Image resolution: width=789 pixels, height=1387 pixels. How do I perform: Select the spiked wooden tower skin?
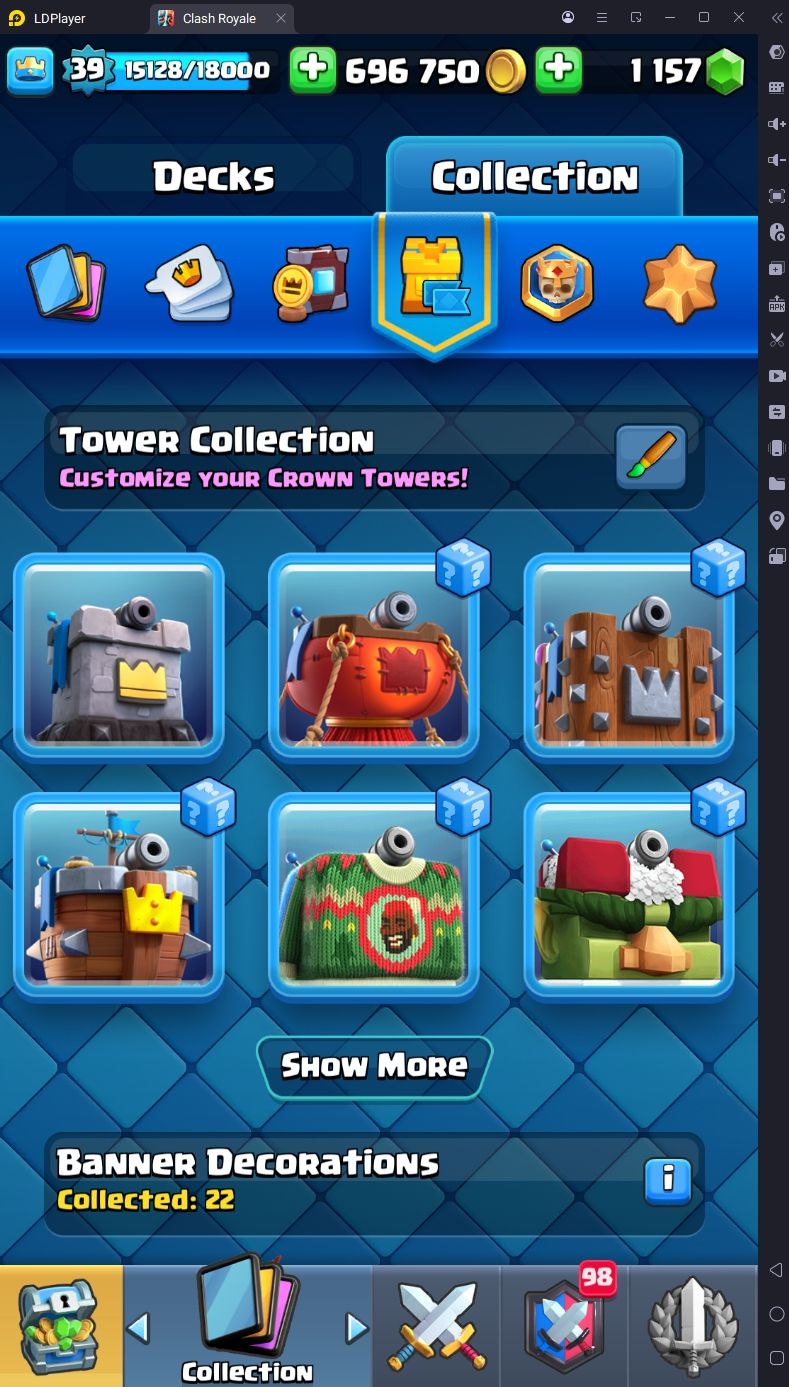point(628,656)
